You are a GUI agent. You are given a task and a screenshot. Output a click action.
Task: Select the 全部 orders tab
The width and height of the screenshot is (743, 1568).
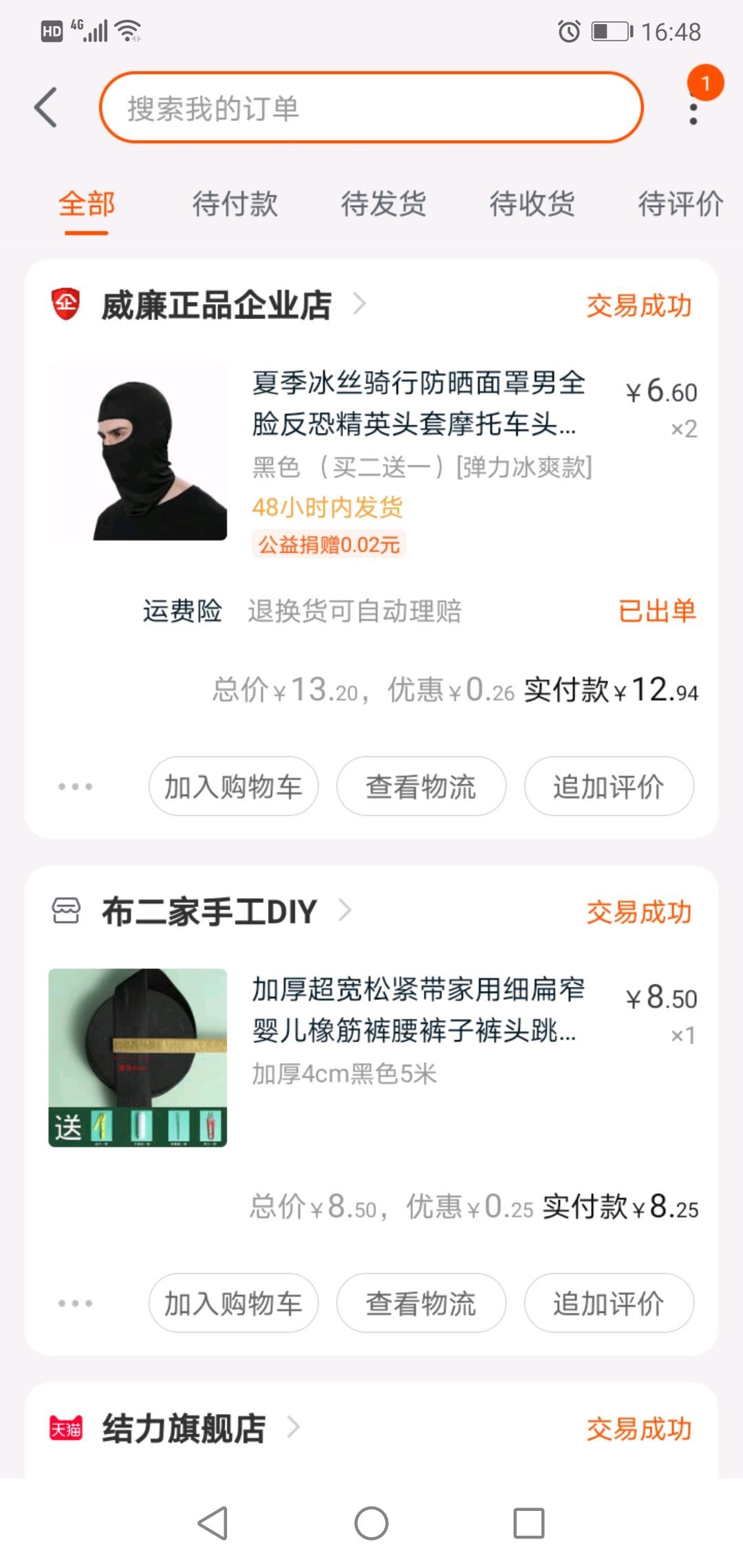[87, 204]
